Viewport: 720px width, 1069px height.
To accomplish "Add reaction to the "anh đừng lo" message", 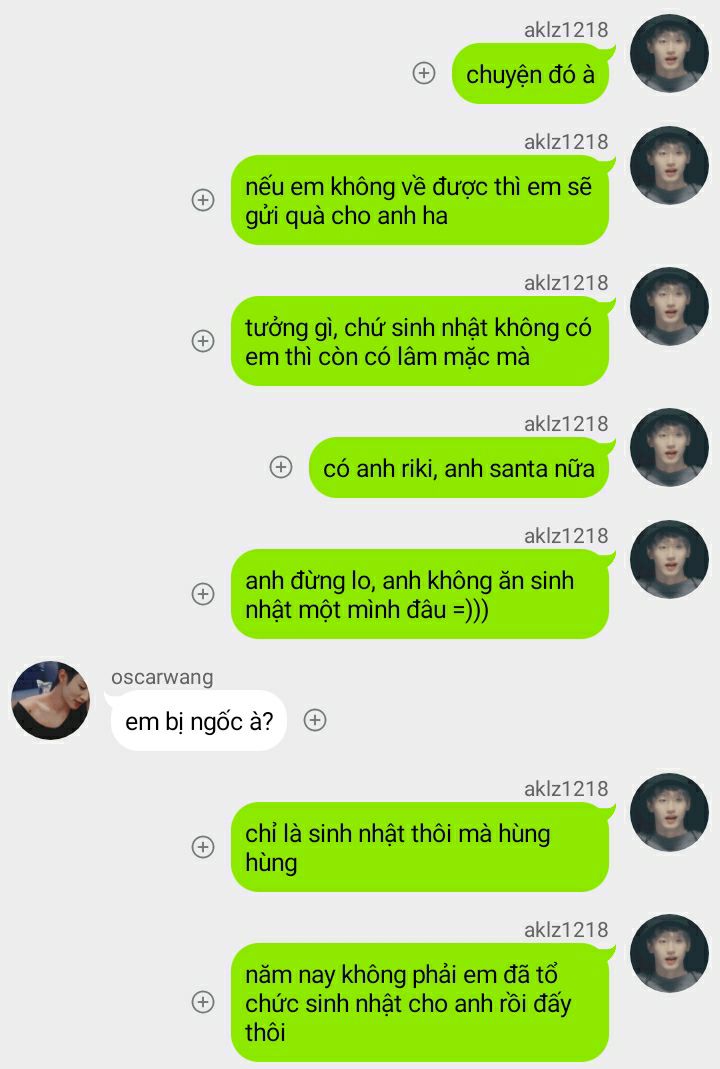I will tap(203, 594).
